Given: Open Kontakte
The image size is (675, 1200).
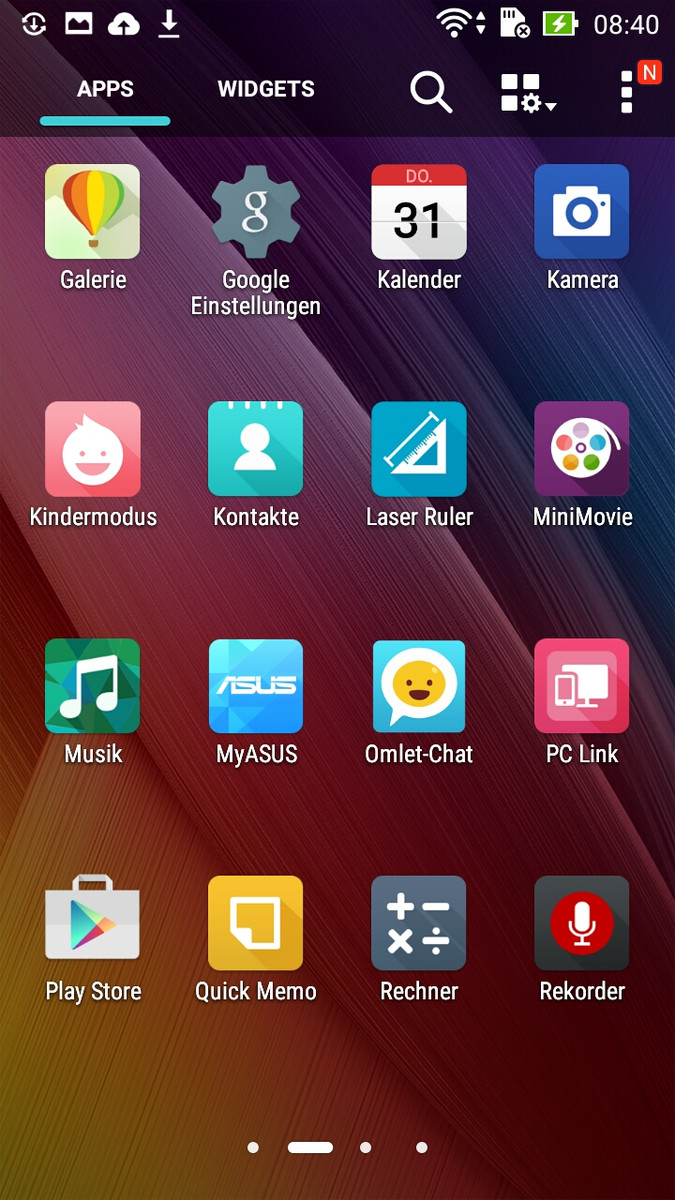Looking at the screenshot, I should 256,449.
